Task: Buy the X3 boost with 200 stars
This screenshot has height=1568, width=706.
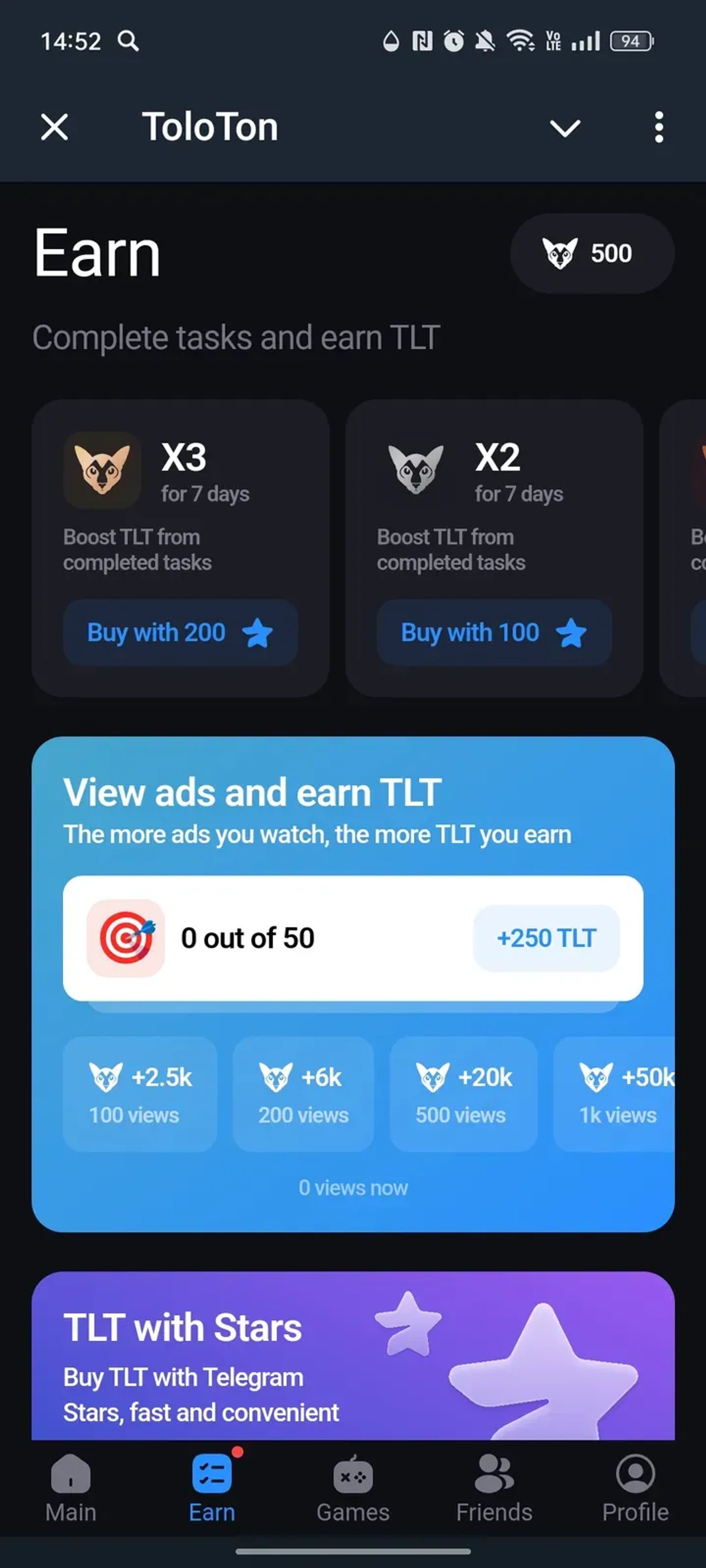Action: click(x=180, y=632)
